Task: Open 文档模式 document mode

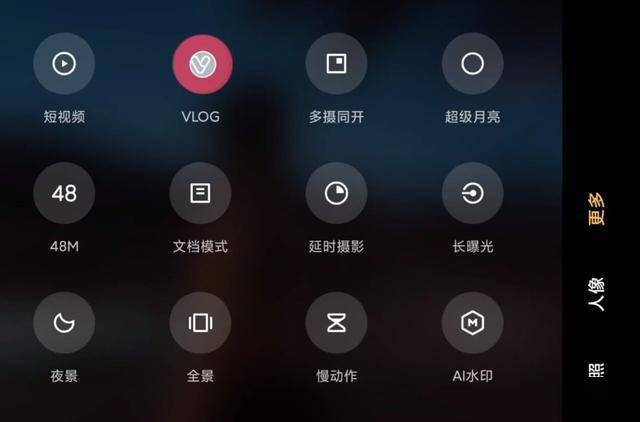Action: pos(201,193)
